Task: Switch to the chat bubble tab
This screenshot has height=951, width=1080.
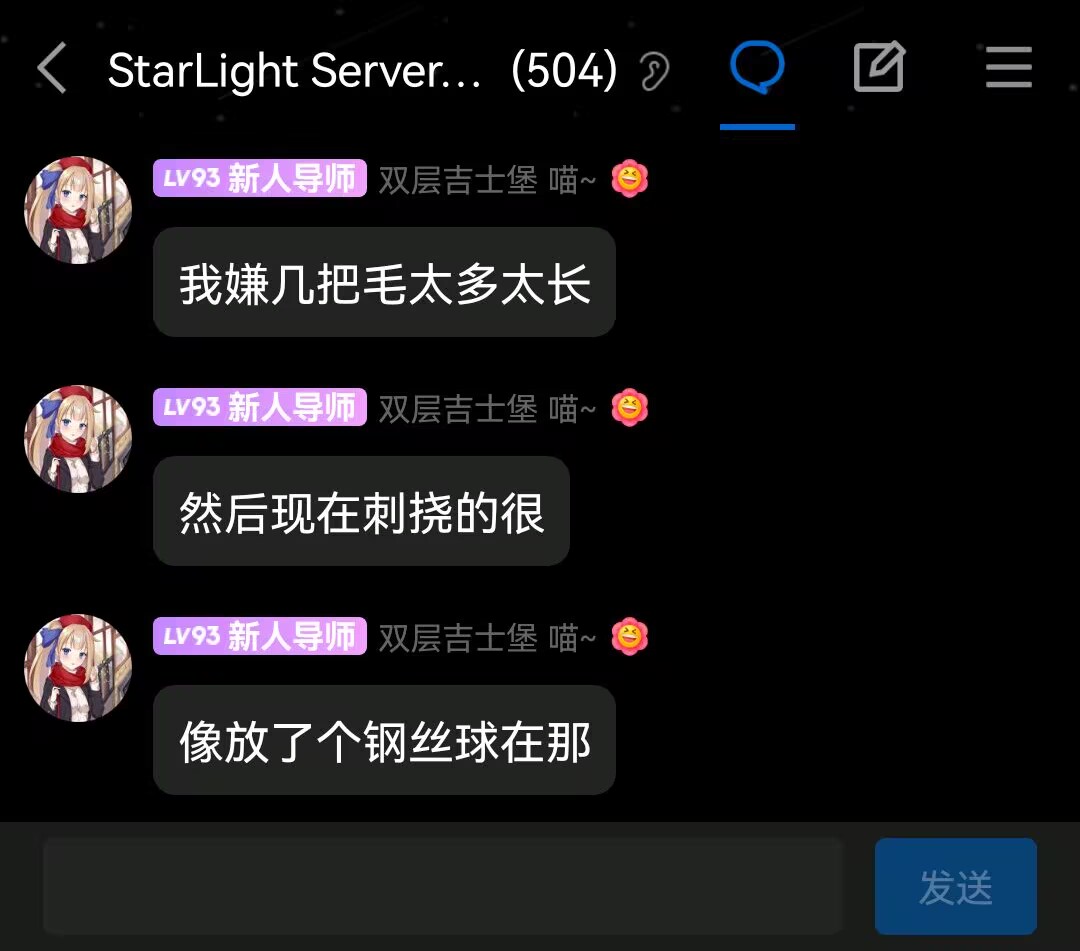Action: (x=757, y=70)
